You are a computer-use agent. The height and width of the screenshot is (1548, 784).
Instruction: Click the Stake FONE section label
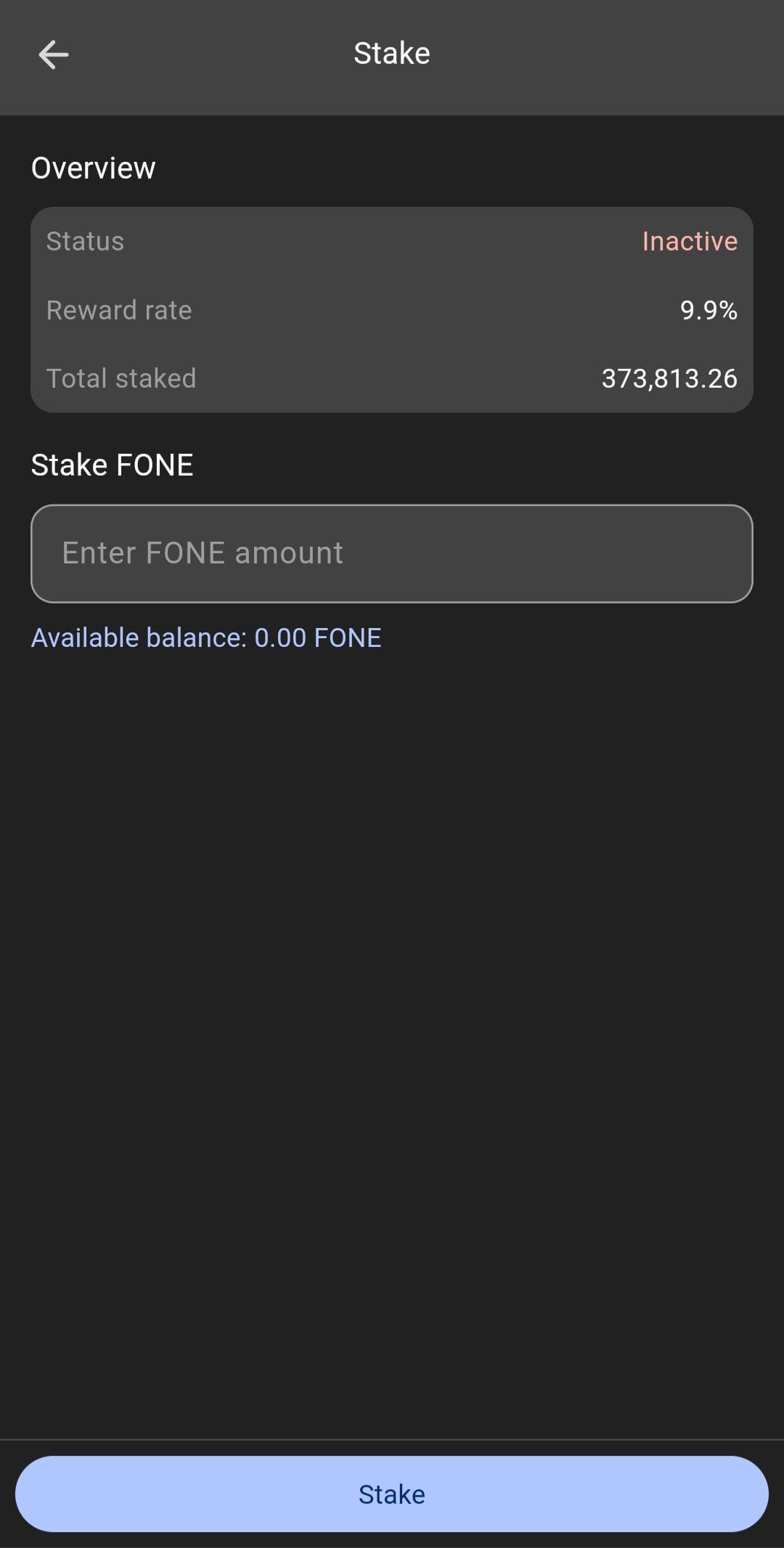point(112,463)
